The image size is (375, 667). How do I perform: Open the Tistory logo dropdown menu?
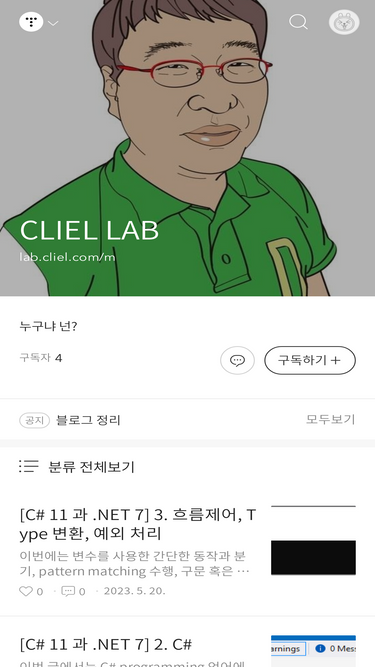[x=38, y=22]
